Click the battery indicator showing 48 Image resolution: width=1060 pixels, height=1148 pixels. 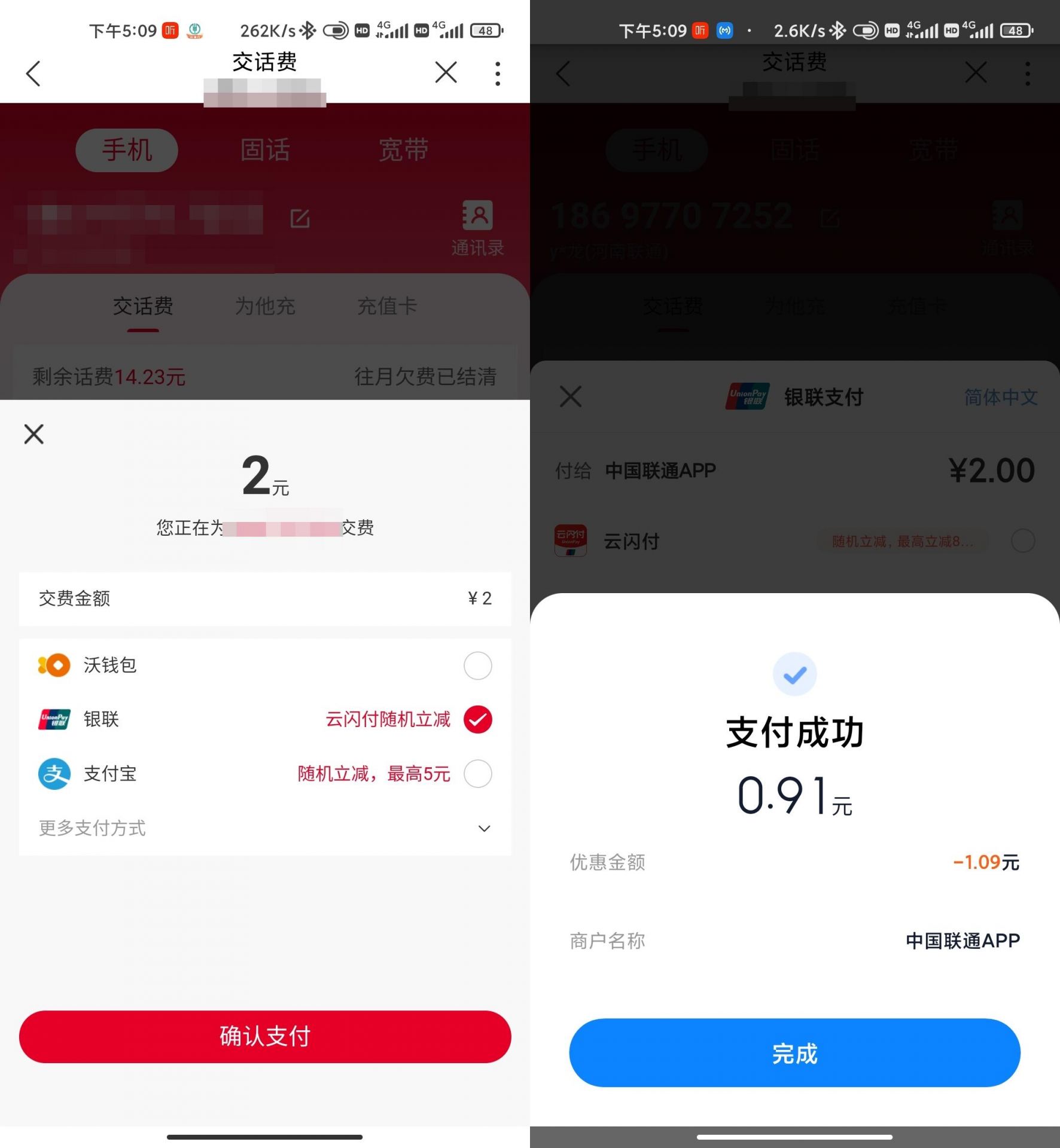point(486,29)
